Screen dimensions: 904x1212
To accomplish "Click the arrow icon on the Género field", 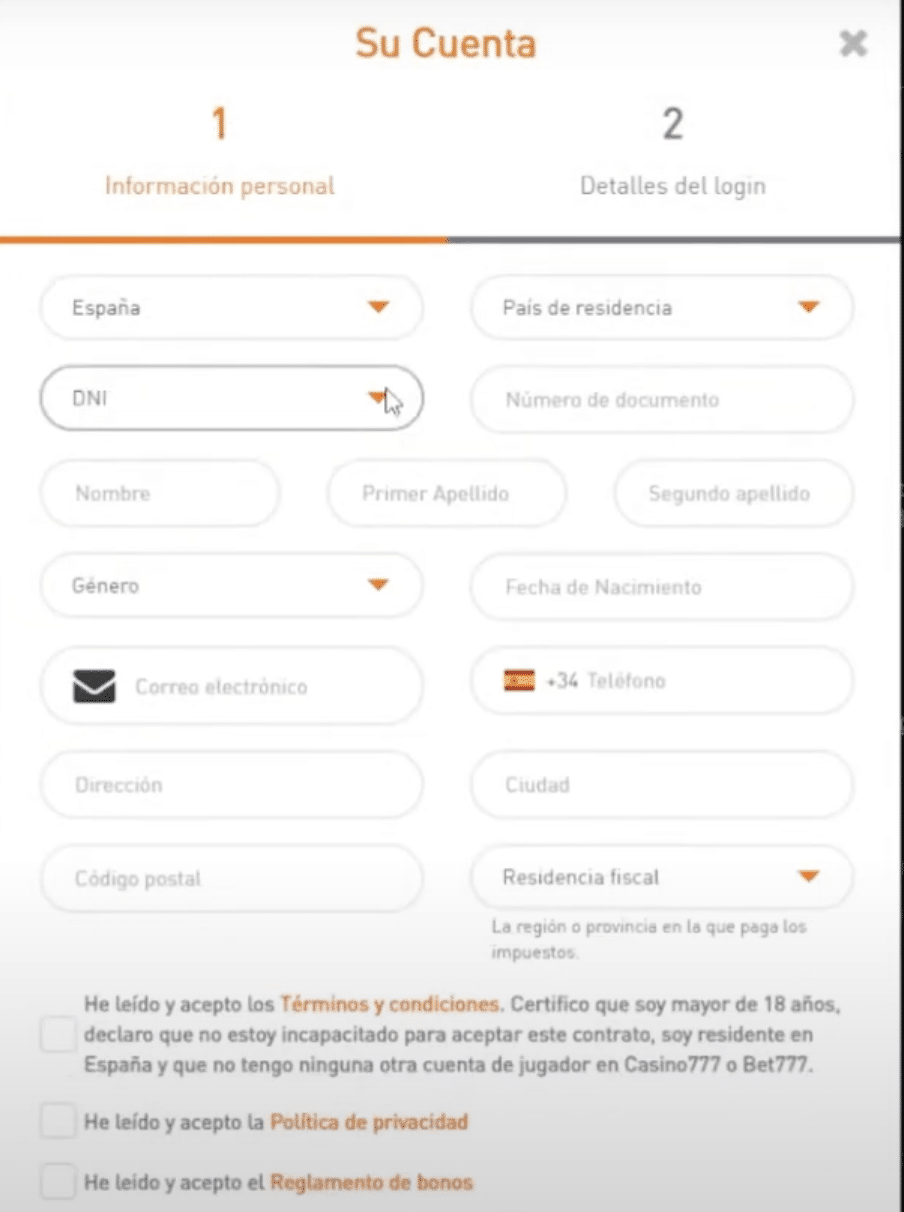I will tap(380, 586).
